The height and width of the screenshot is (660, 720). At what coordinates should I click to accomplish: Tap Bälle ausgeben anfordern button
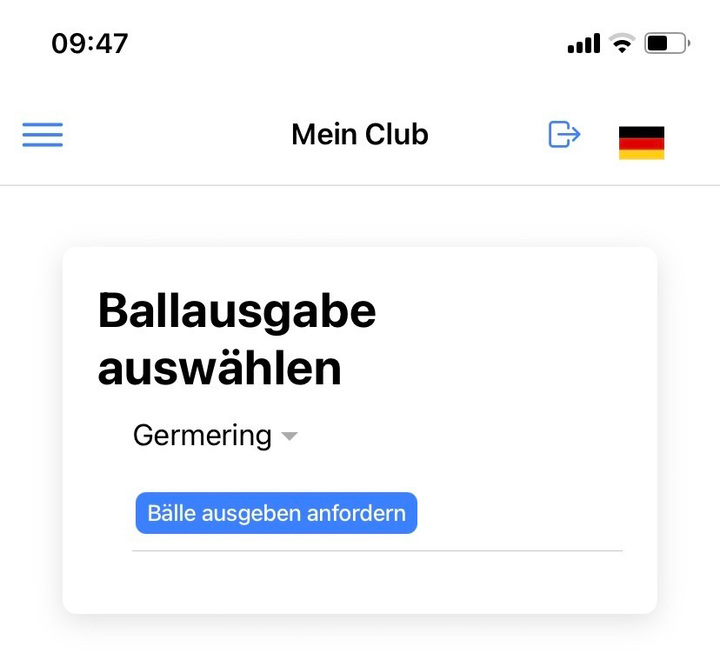[x=276, y=513]
